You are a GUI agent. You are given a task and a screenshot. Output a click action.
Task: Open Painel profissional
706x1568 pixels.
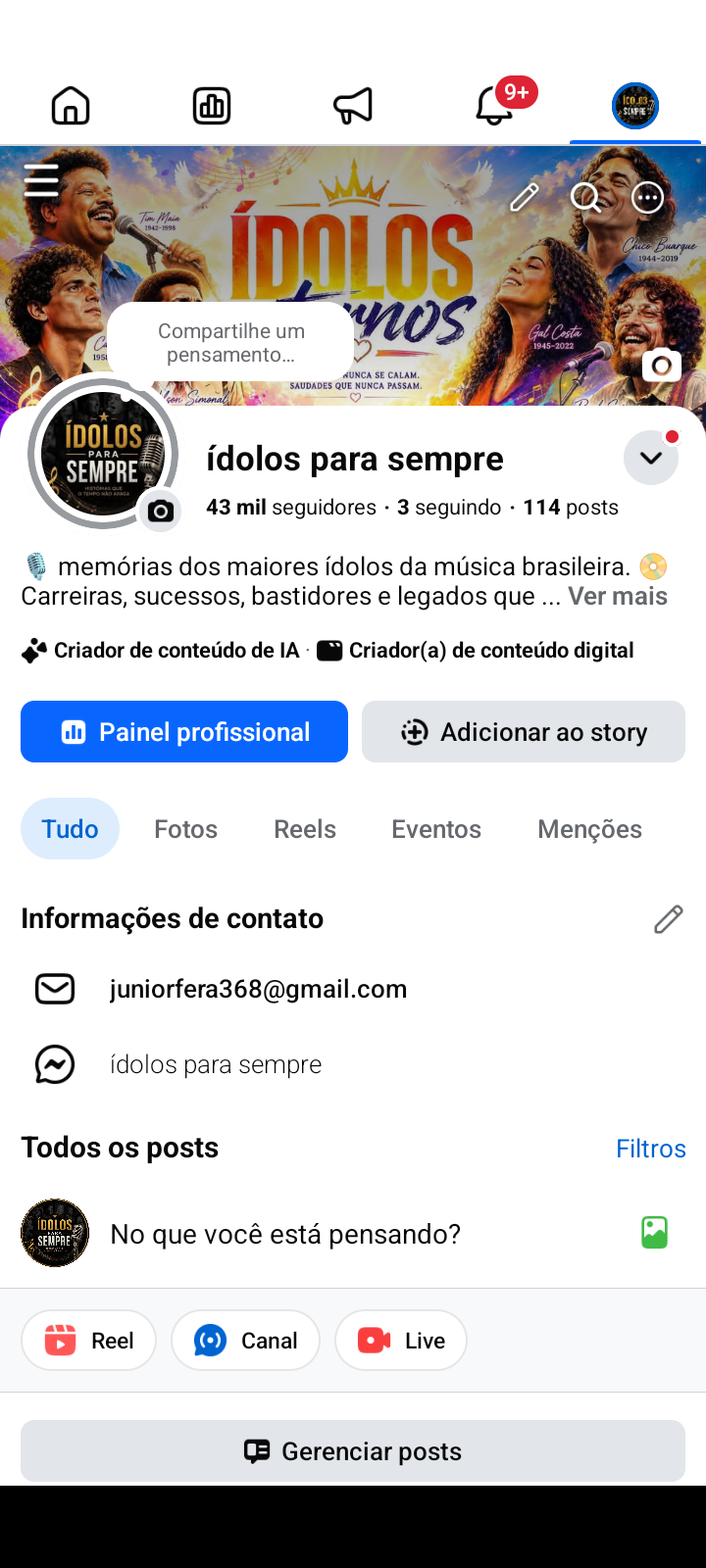coord(184,732)
